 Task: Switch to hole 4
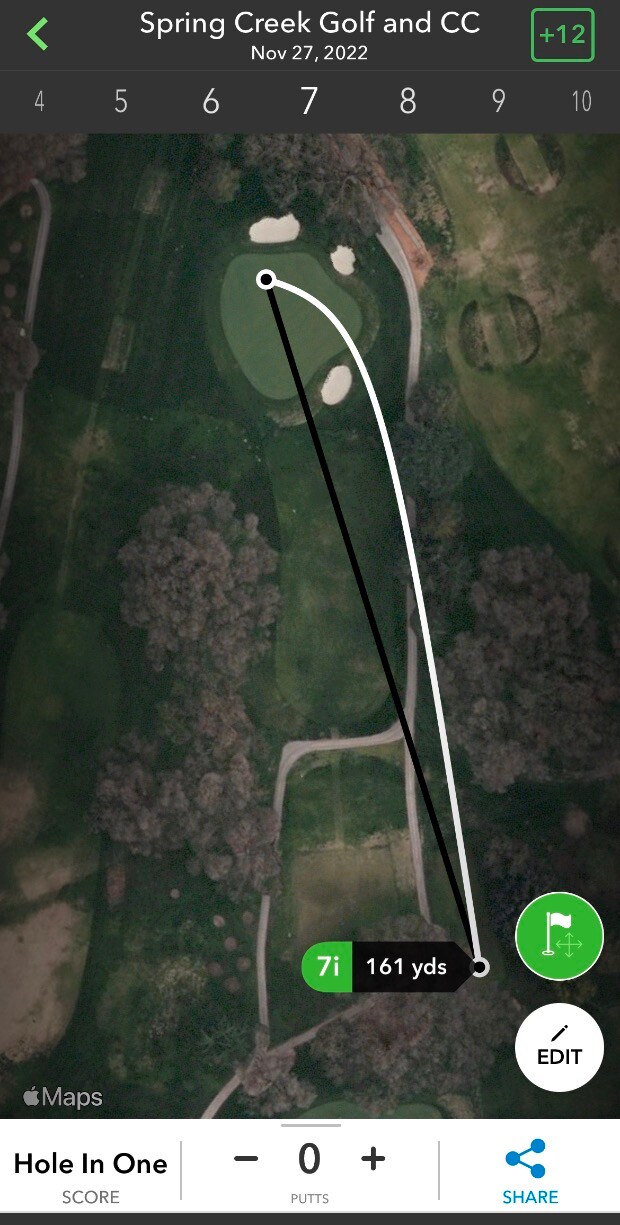(x=39, y=101)
